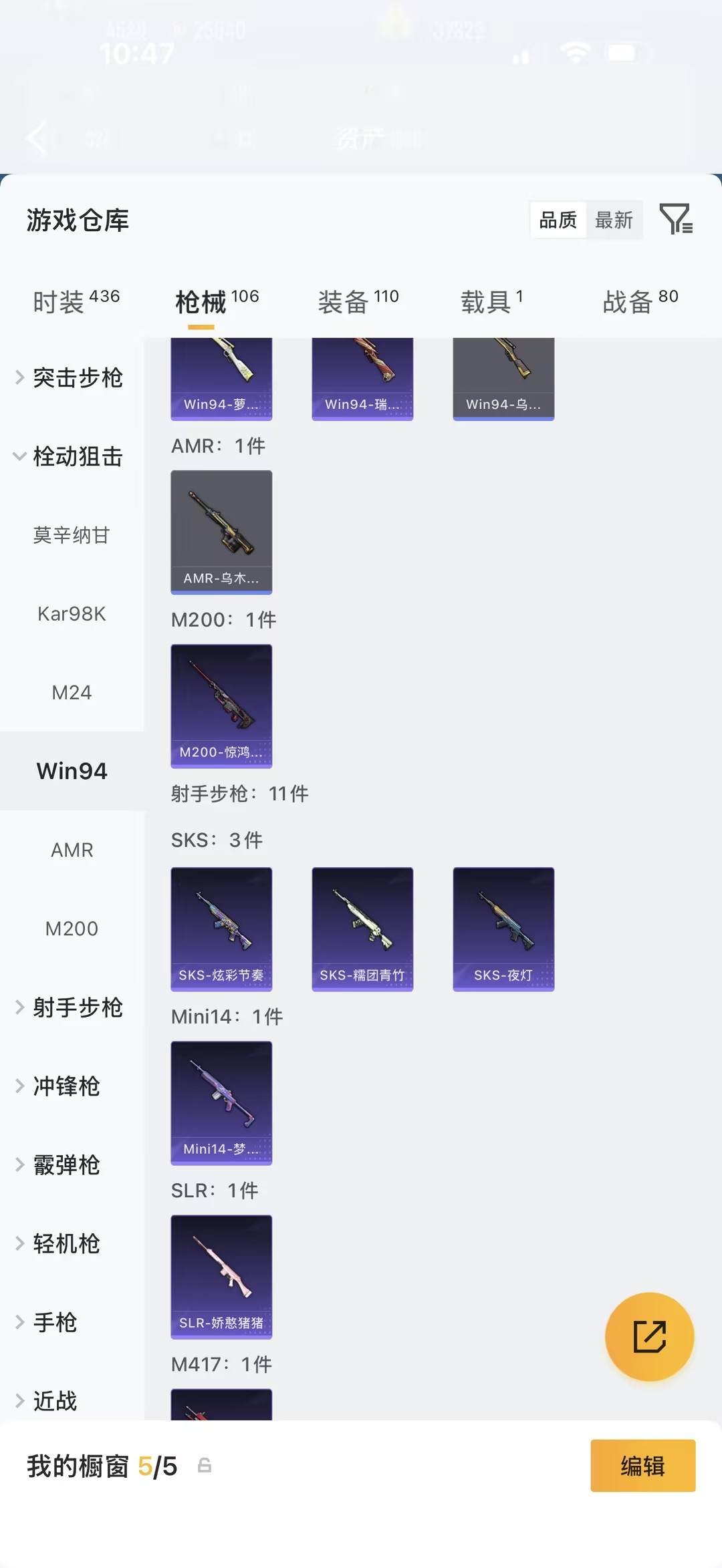Collapse the 栓动狙击 category

click(77, 457)
